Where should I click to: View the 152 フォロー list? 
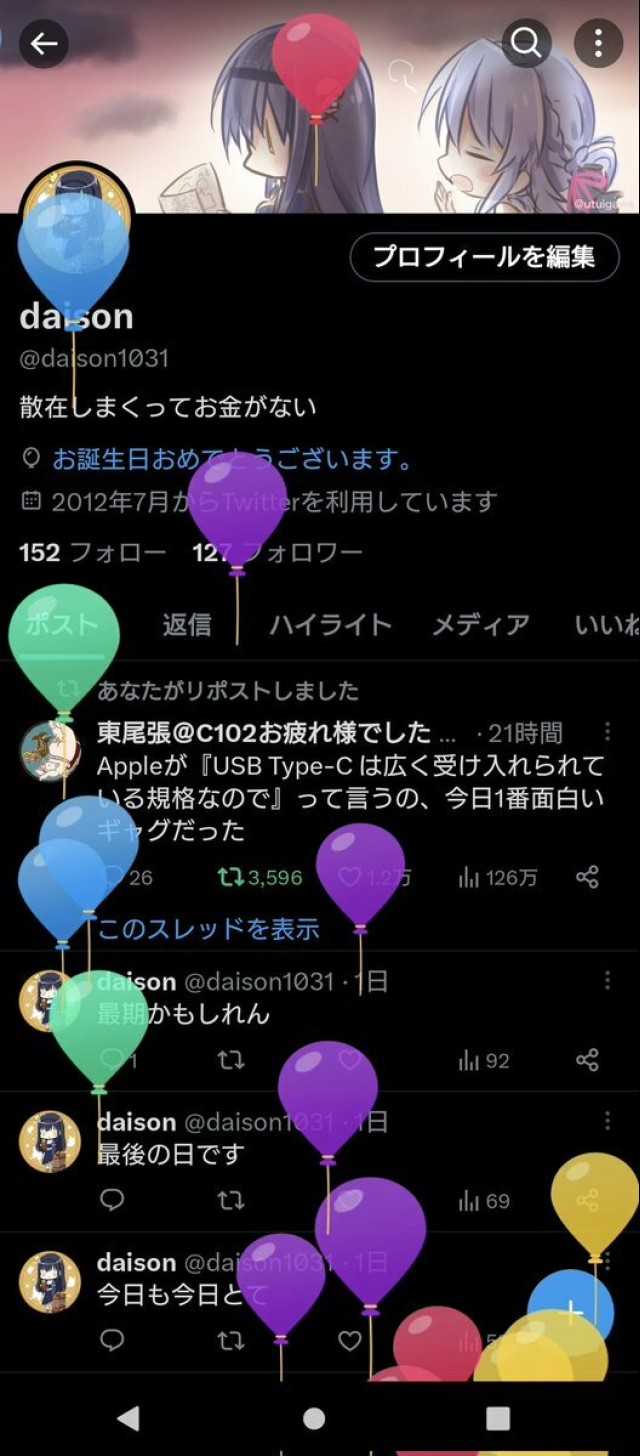pyautogui.click(x=92, y=552)
